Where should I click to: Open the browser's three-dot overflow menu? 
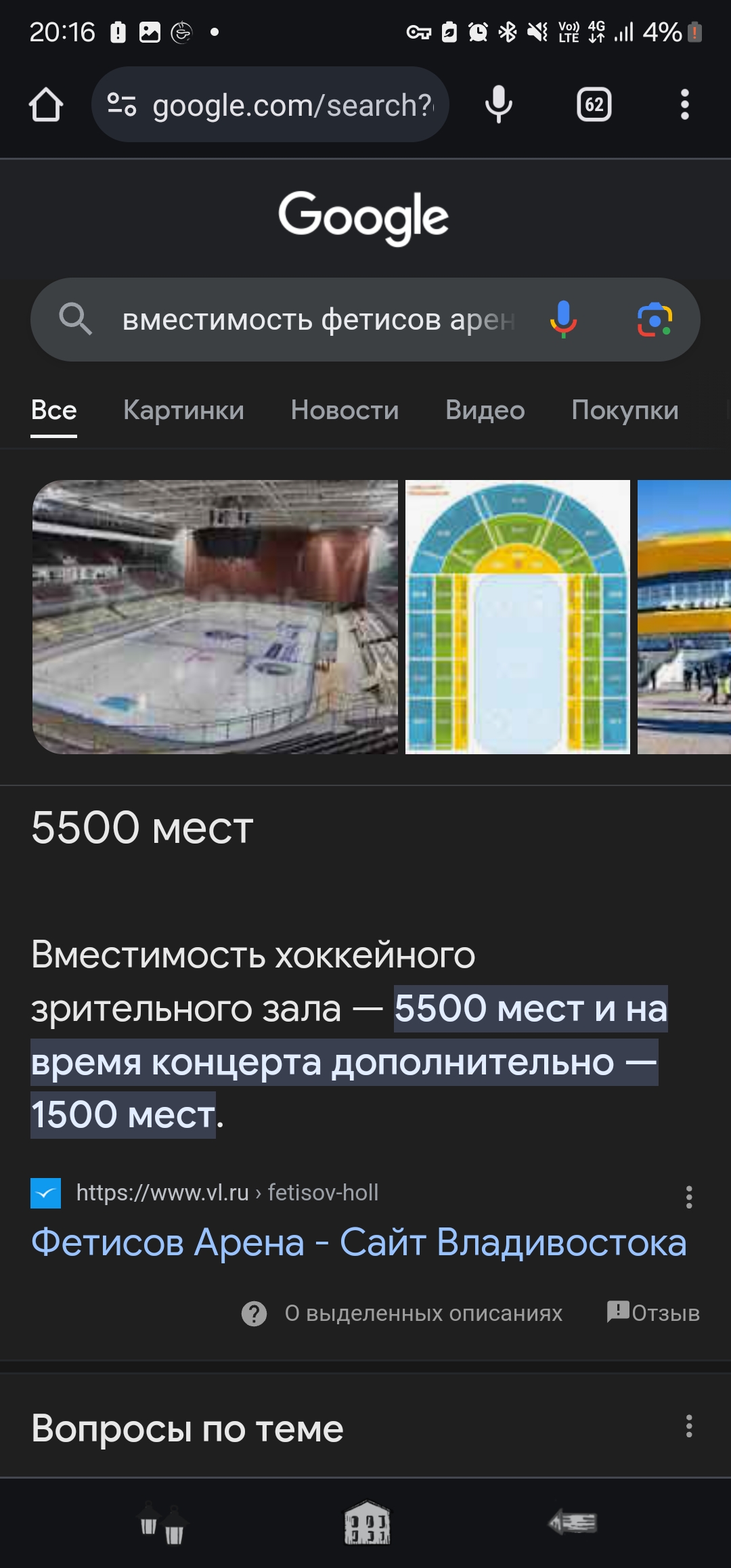point(685,105)
